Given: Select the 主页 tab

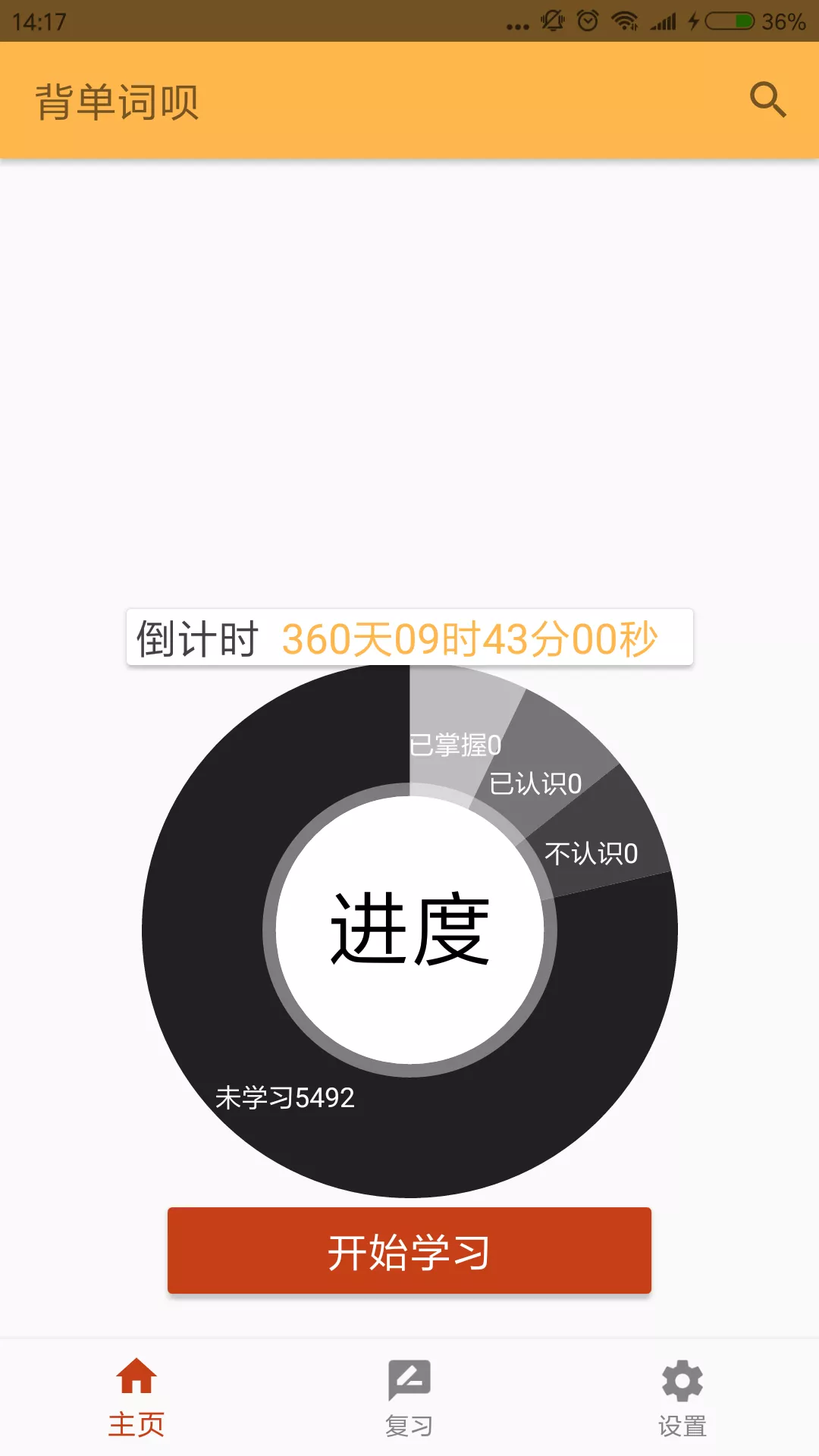Looking at the screenshot, I should coord(136,1398).
